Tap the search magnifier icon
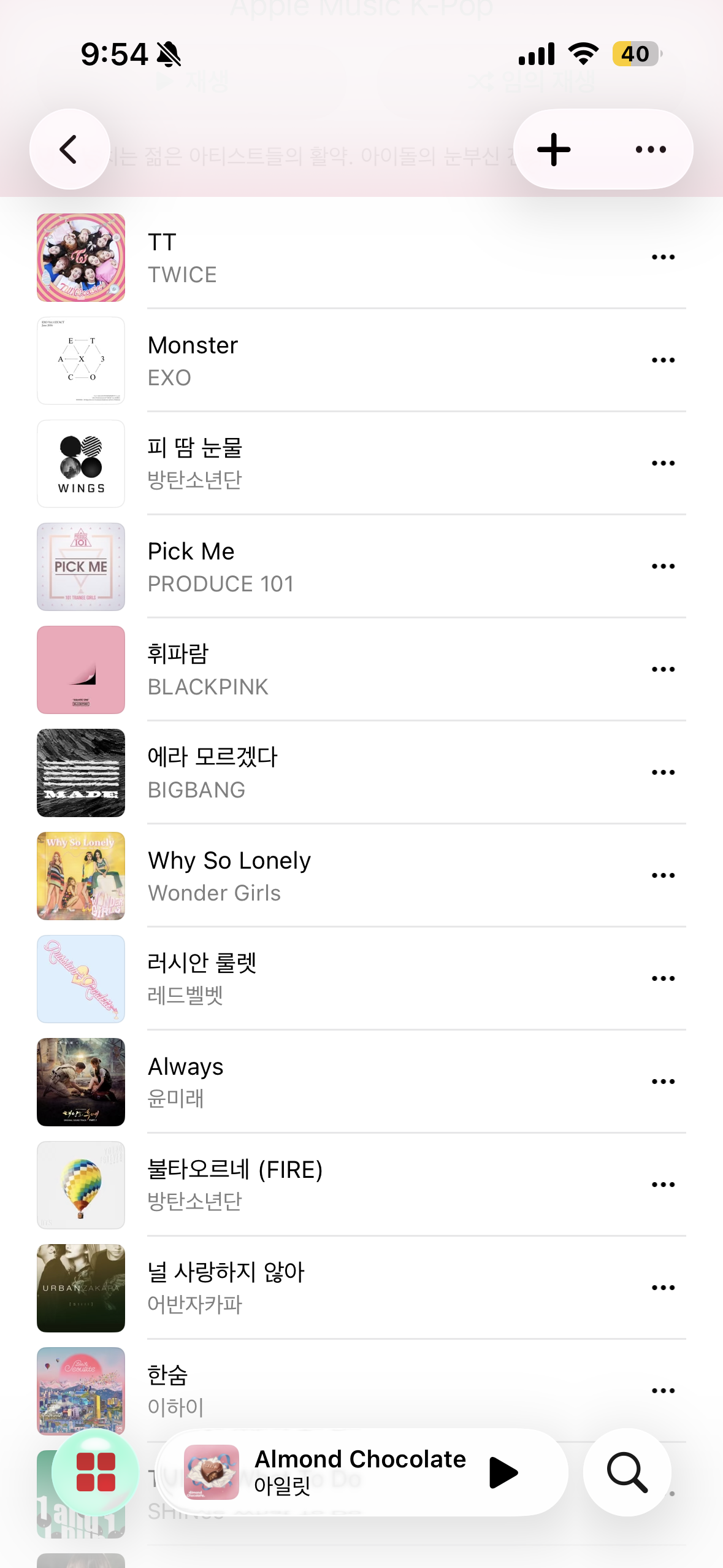Viewport: 723px width, 1568px height. (x=627, y=1472)
